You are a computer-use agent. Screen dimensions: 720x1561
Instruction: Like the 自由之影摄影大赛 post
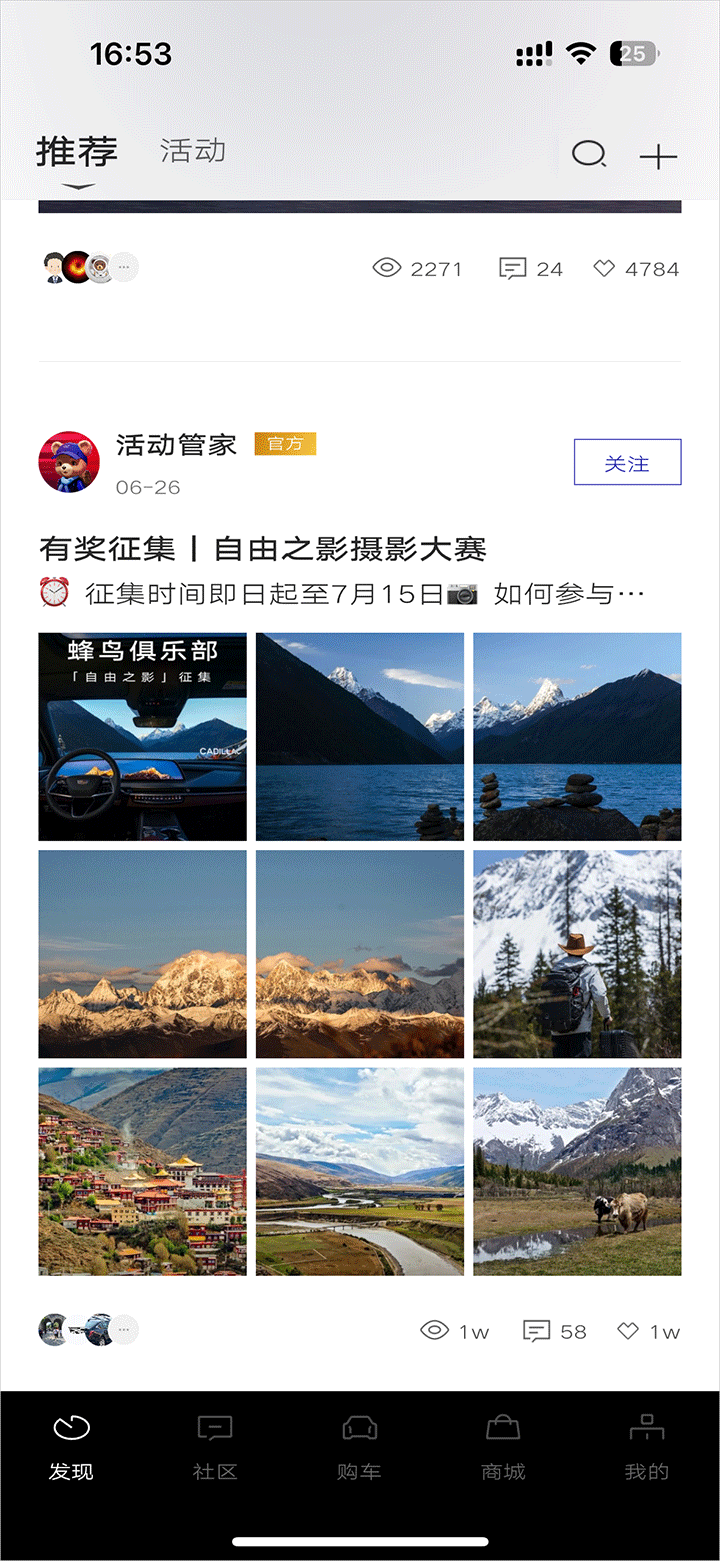click(x=628, y=1331)
